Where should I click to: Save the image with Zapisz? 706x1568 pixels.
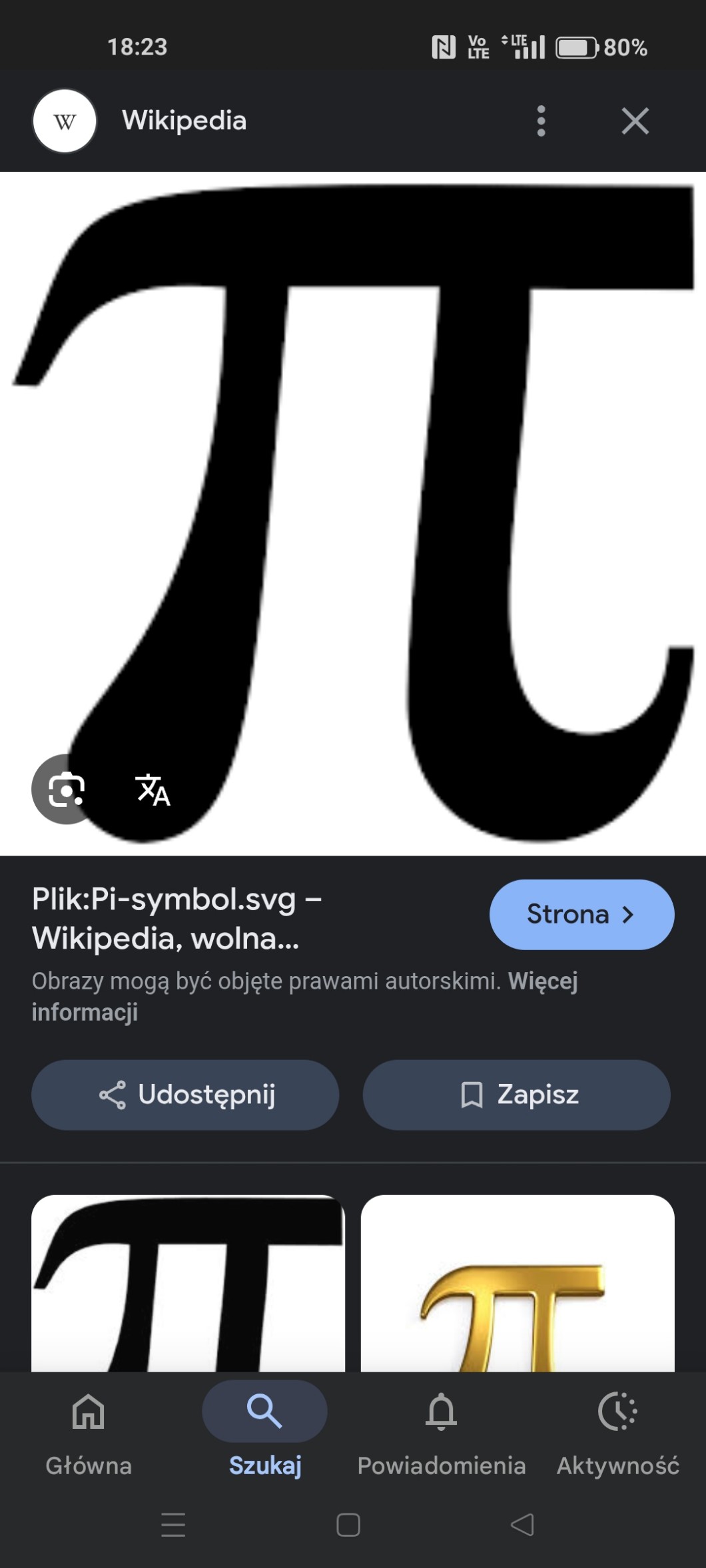pos(516,1095)
